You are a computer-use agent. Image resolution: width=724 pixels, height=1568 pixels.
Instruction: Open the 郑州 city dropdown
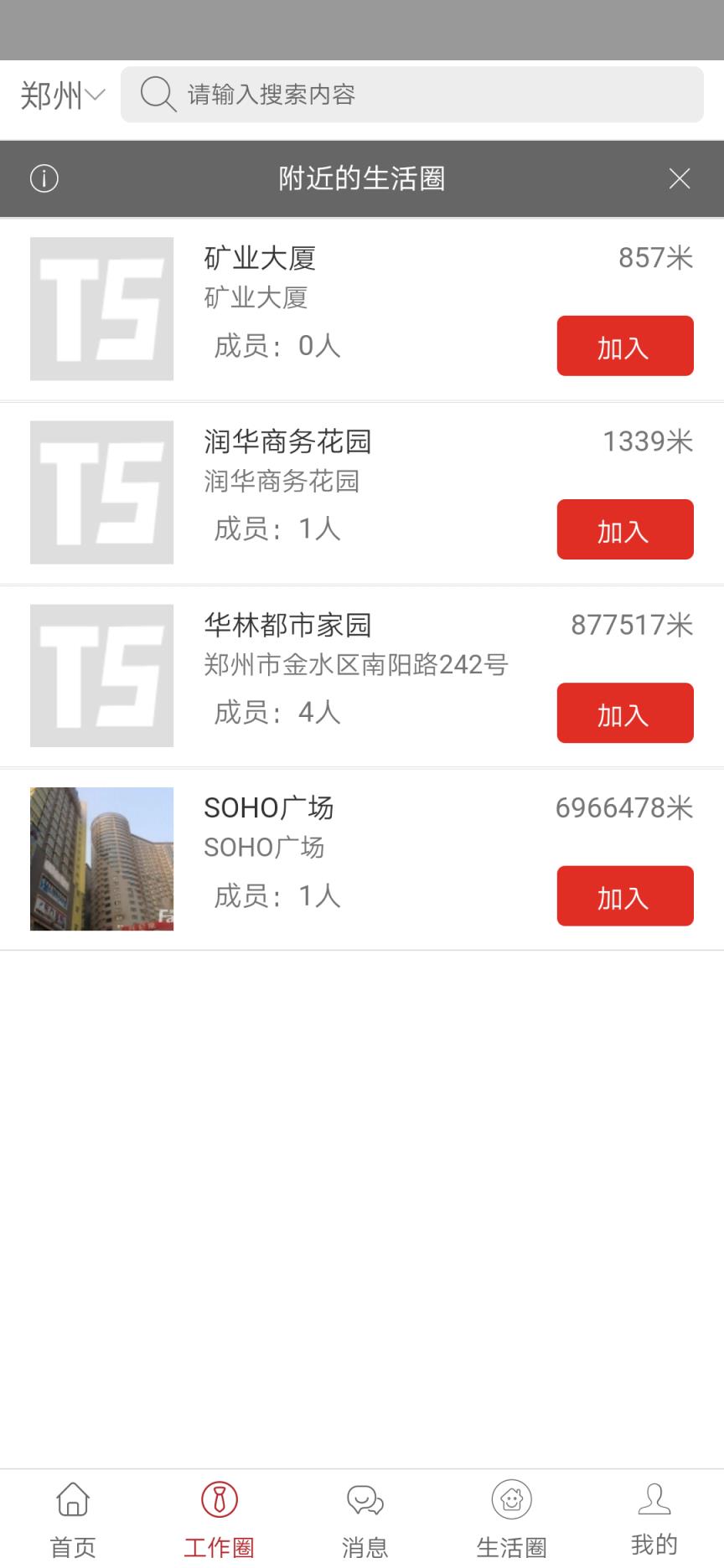click(x=61, y=95)
